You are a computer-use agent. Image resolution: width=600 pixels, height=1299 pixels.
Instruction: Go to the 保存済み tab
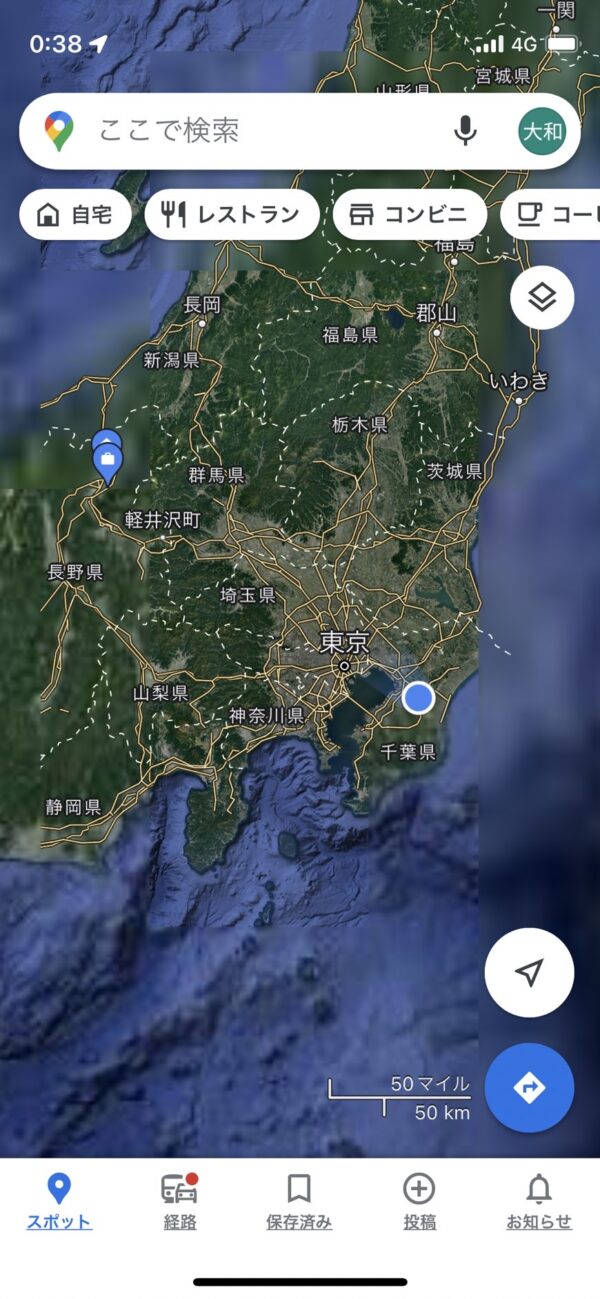tap(298, 1201)
